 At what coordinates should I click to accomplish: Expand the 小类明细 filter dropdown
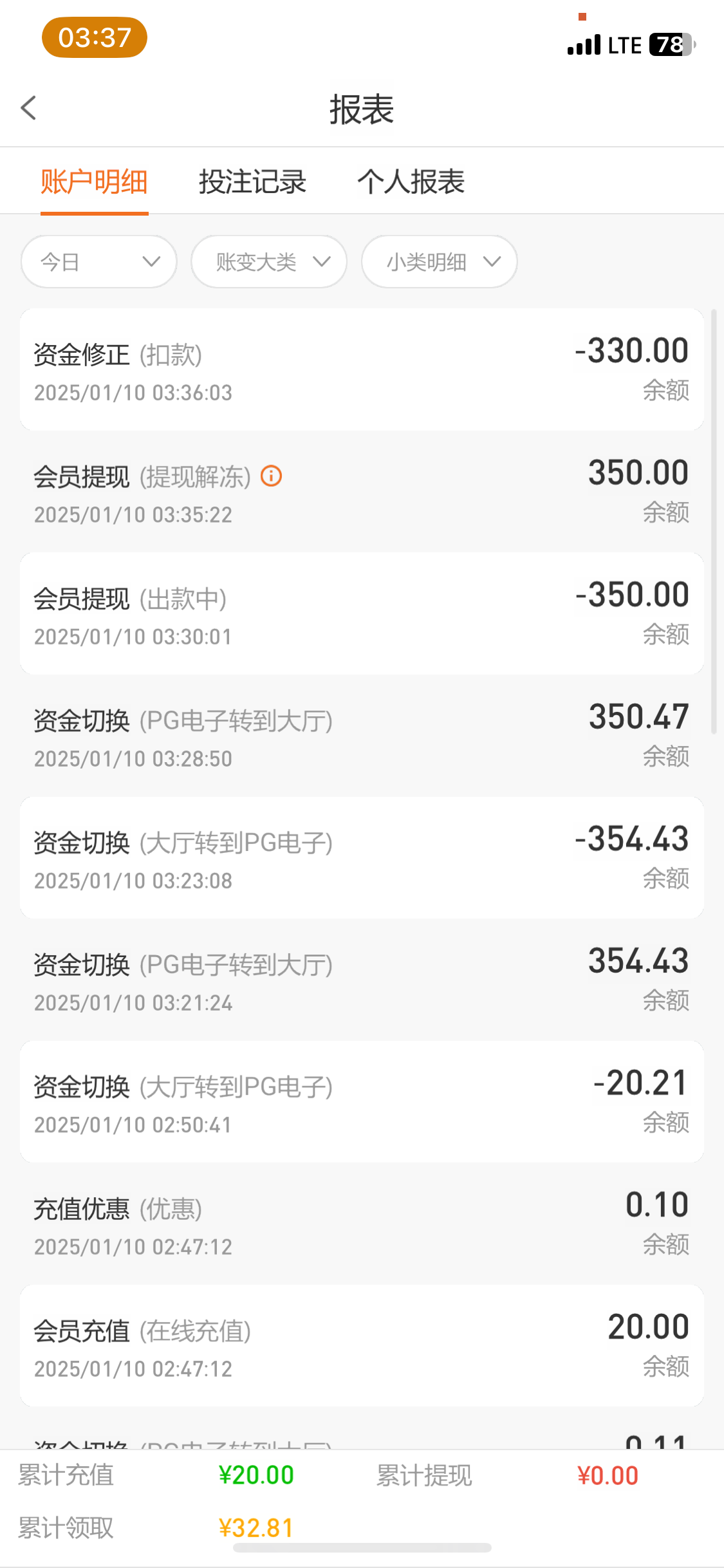(440, 262)
